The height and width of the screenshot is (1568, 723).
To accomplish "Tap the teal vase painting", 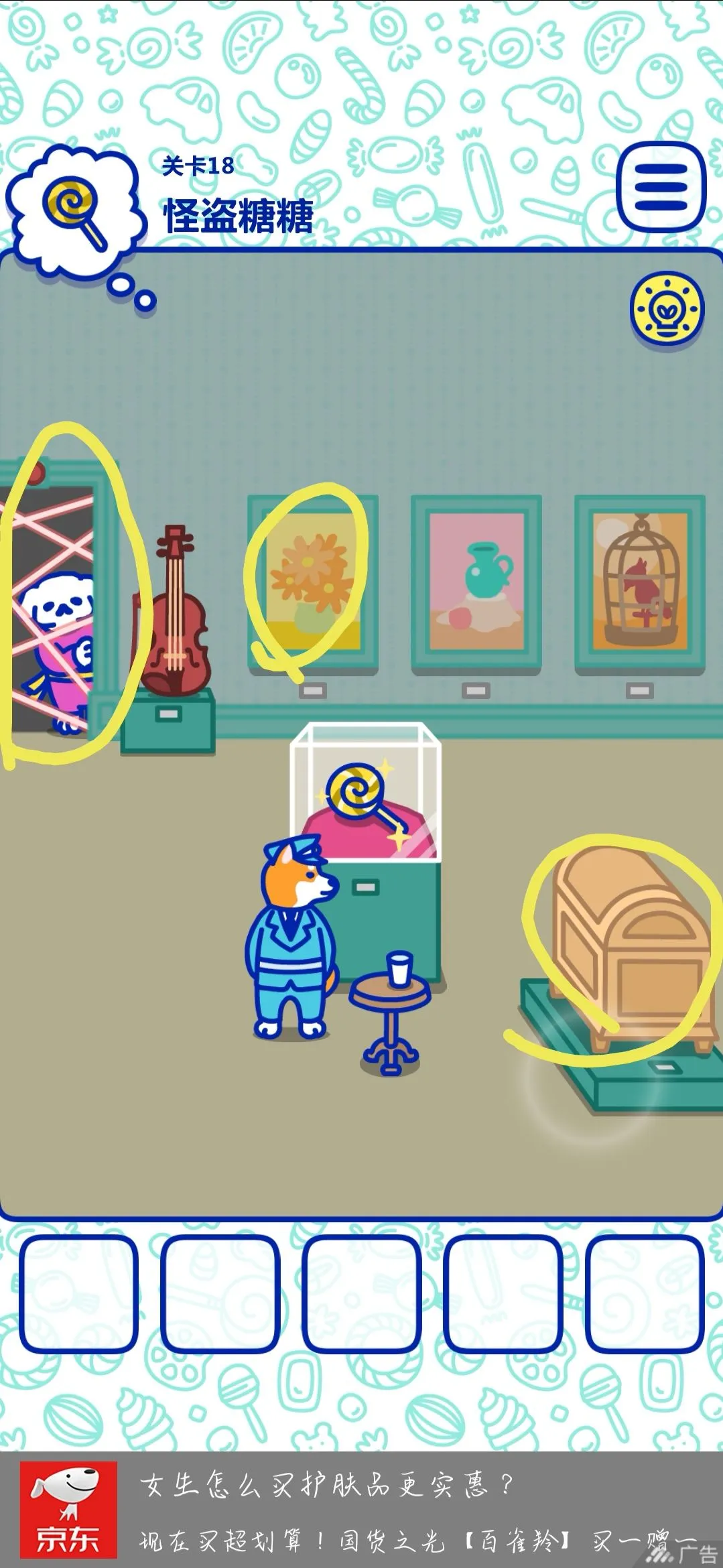I will 476,581.
